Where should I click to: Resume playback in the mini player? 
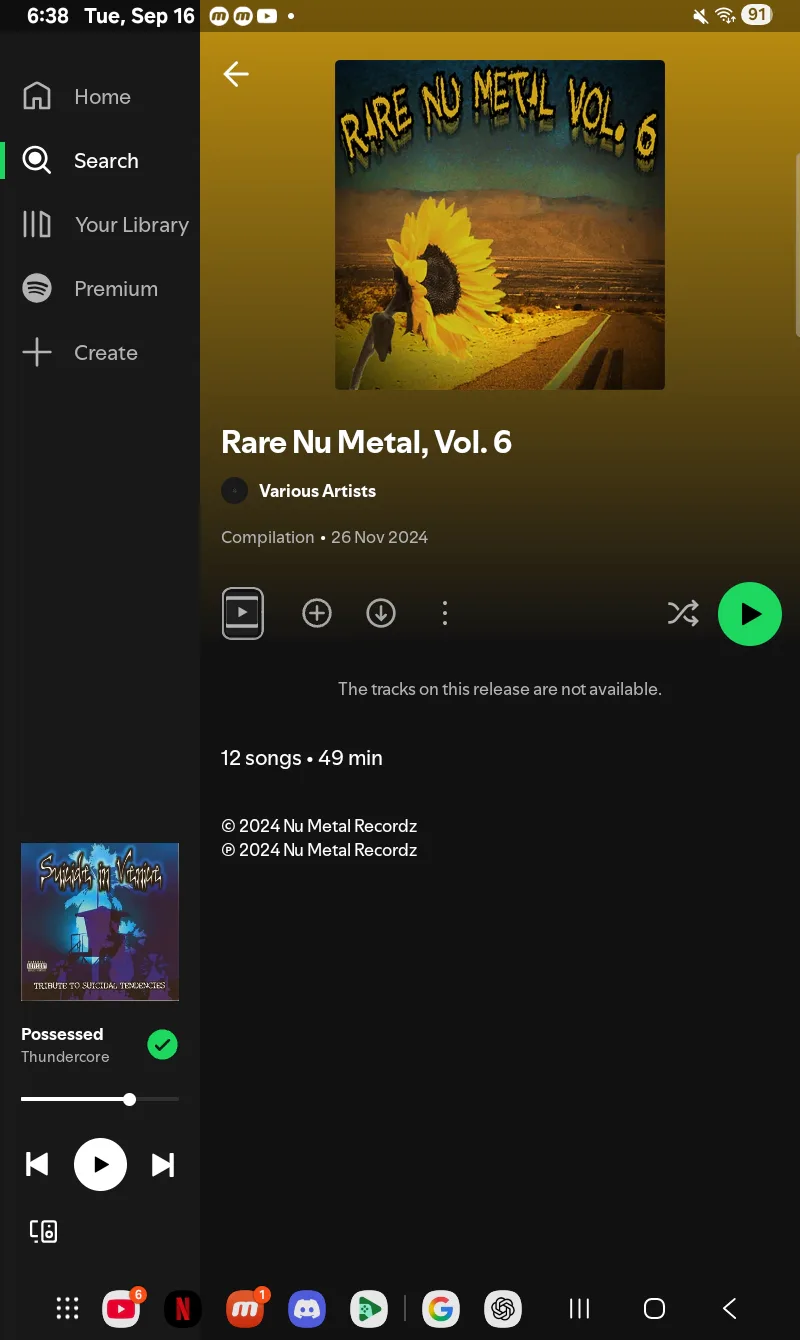click(100, 1165)
